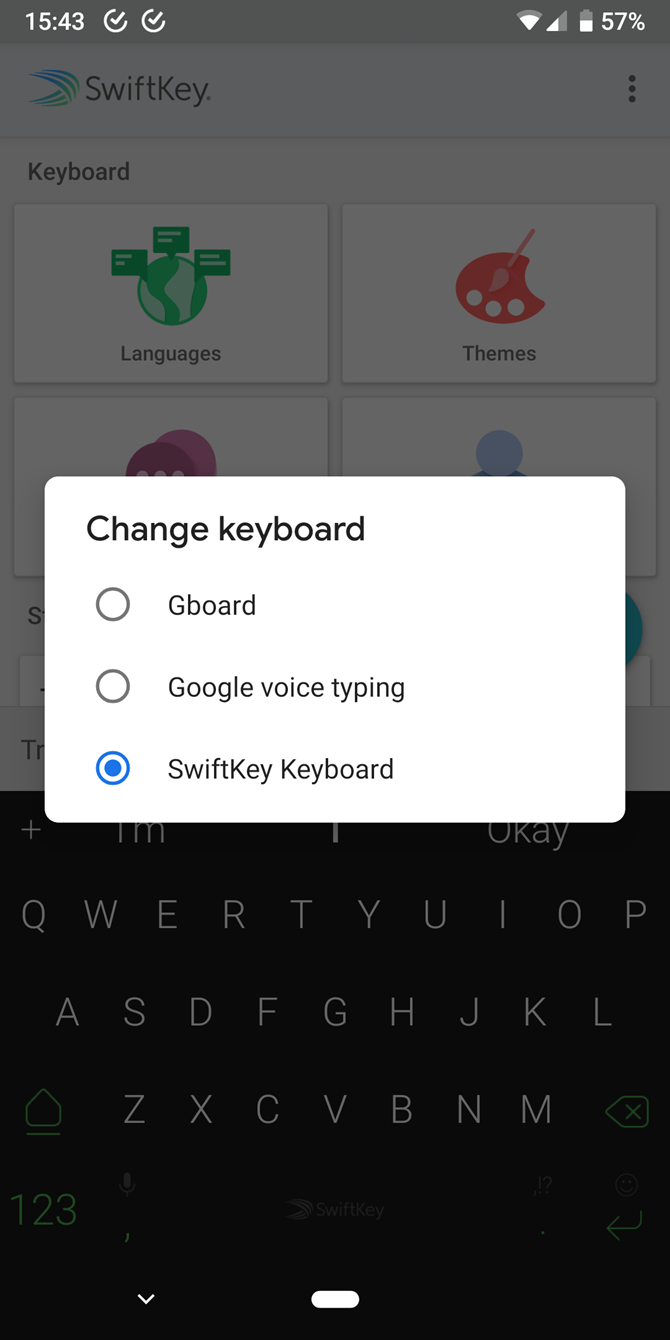Image resolution: width=670 pixels, height=1340 pixels.
Task: Select SwiftKey Keyboard radio option
Action: [x=335, y=769]
